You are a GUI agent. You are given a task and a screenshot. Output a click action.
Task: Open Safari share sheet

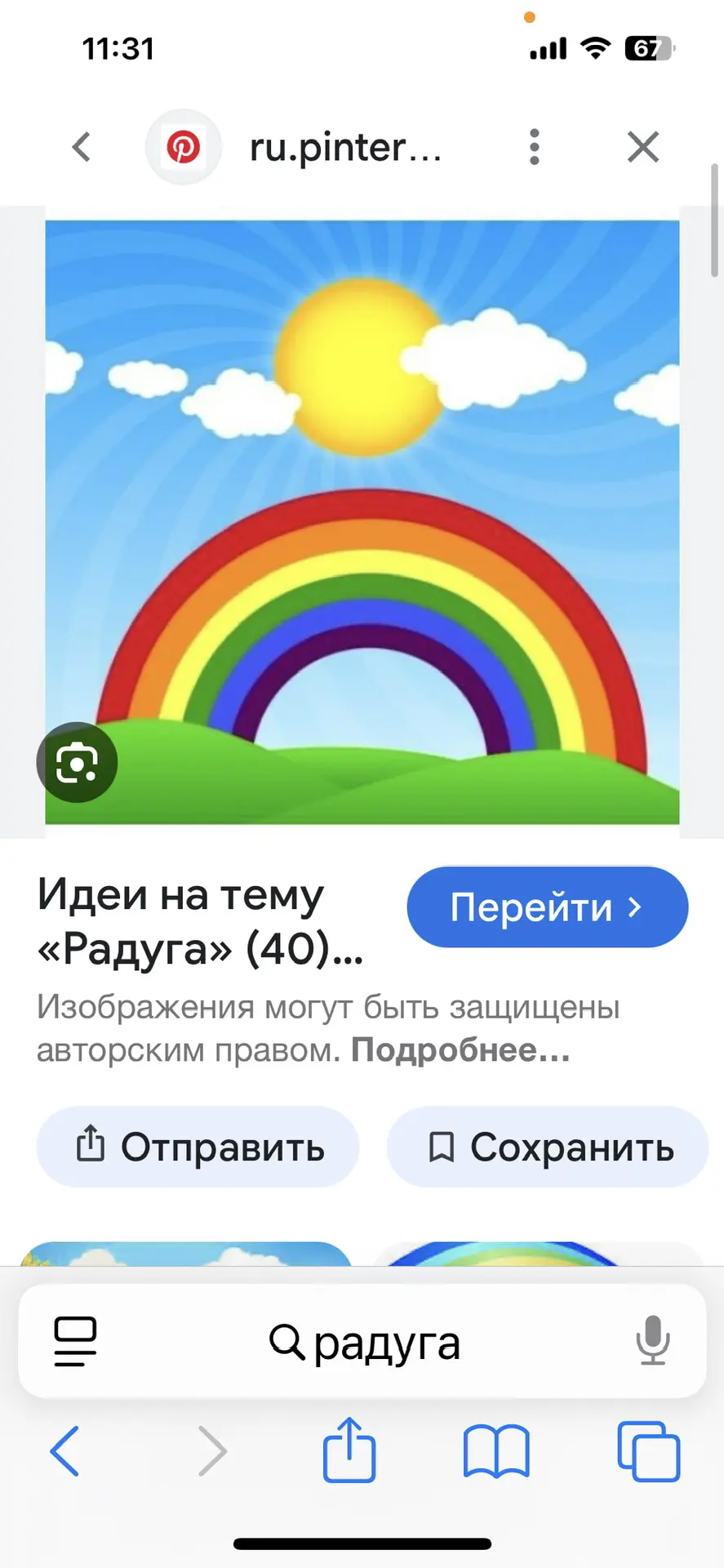pos(349,1451)
